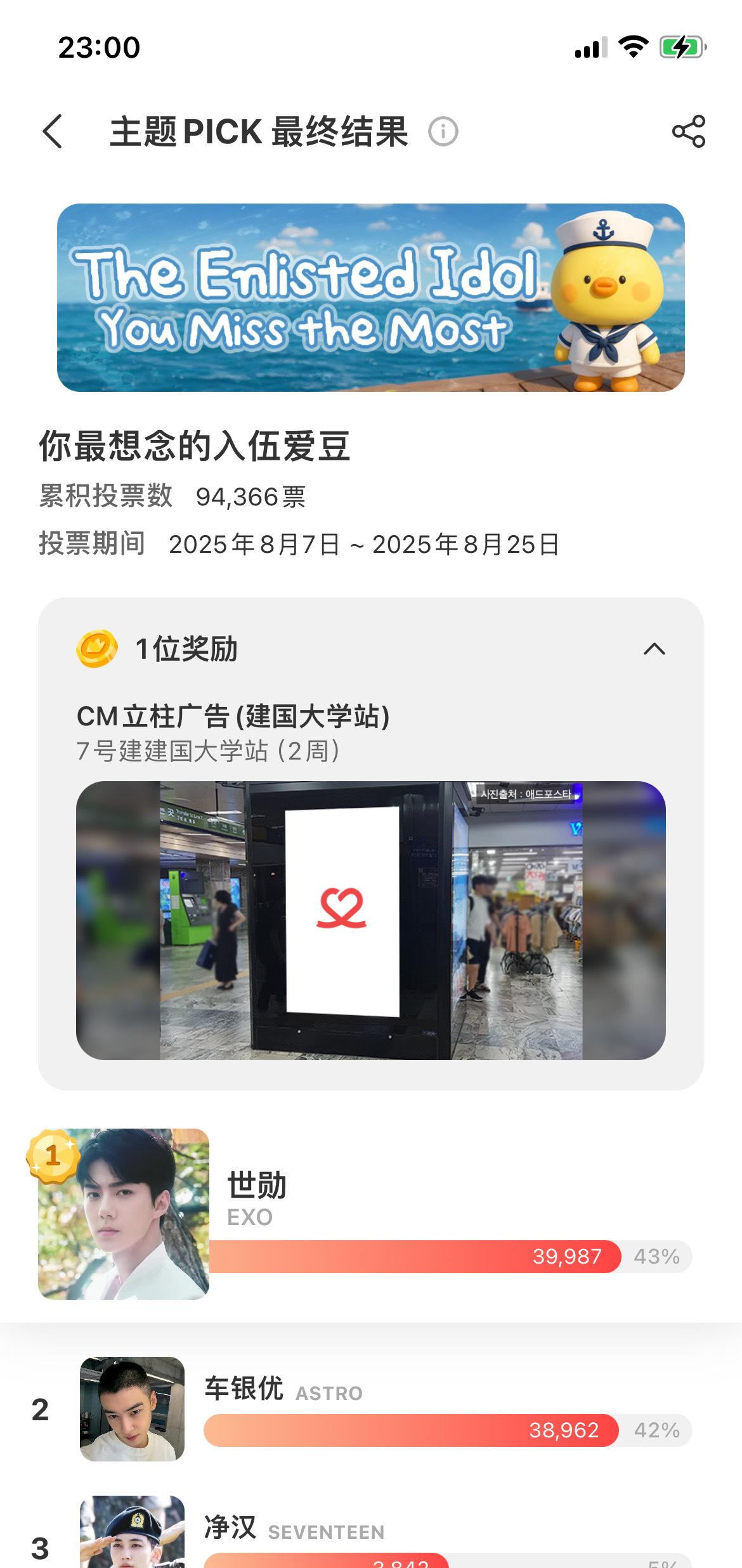View the 建国大学站 ad reward photo
This screenshot has width=742, height=1568.
[x=370, y=920]
